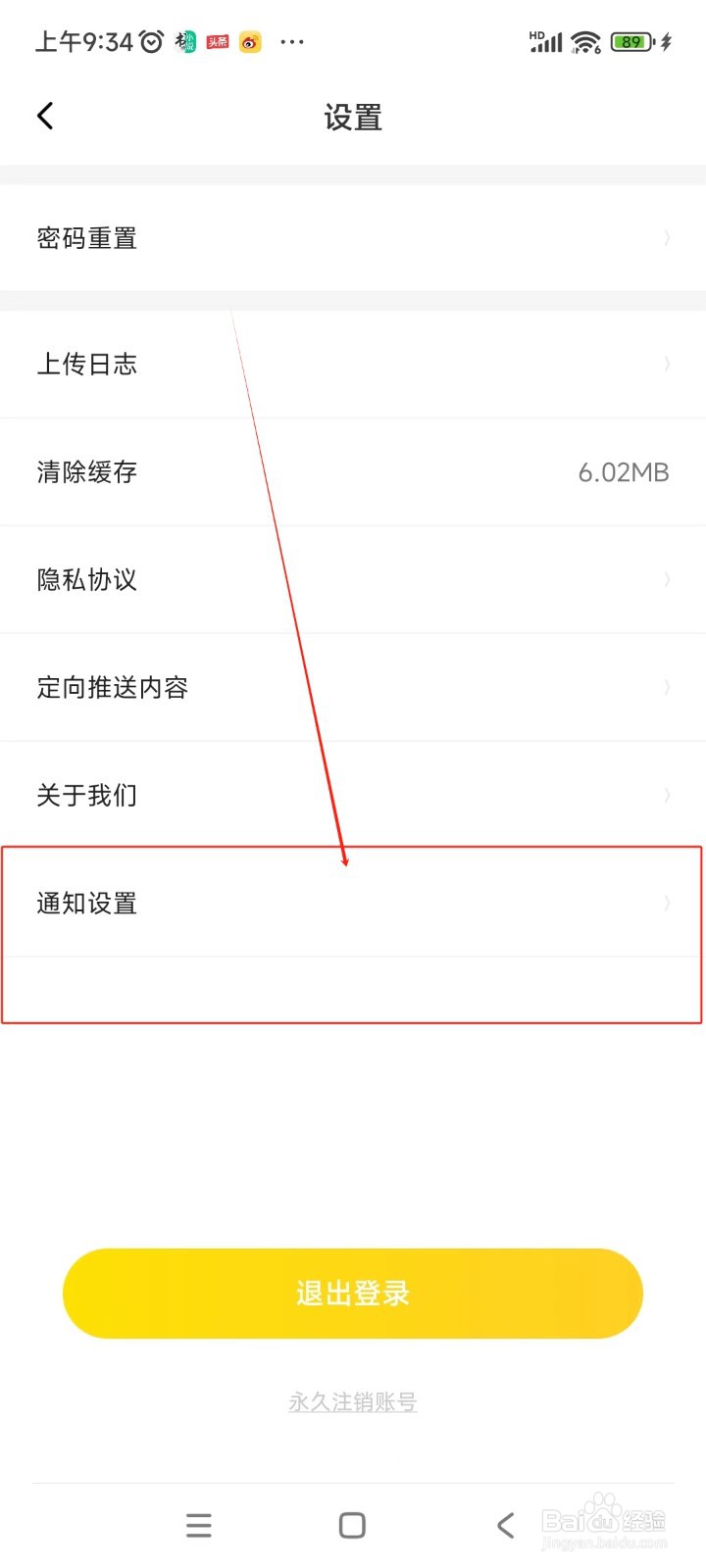Tap 清除缓存 showing 6.02MB

(353, 471)
